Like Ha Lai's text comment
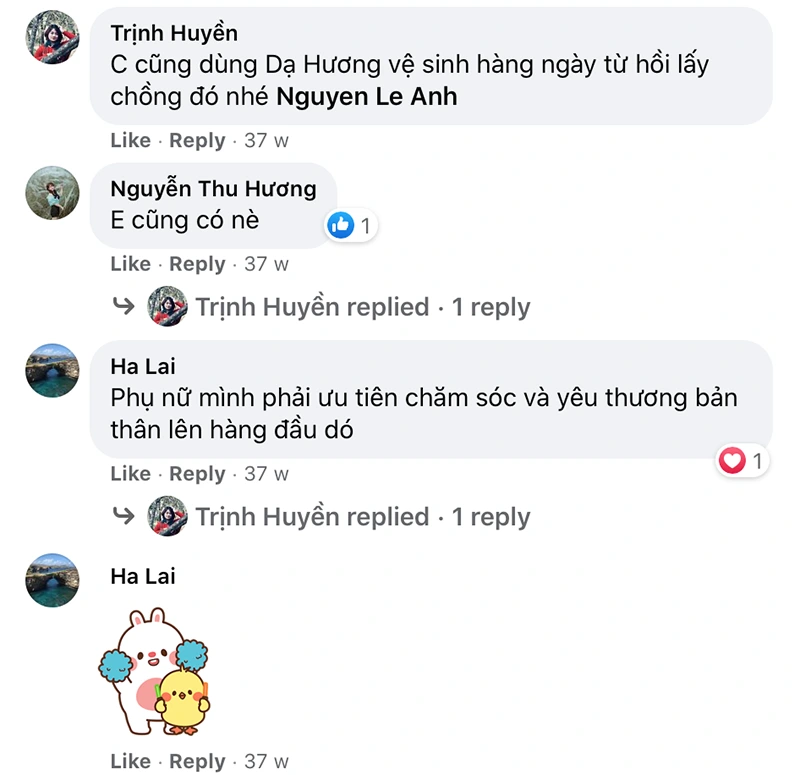Image resolution: width=800 pixels, height=775 pixels. (x=130, y=474)
